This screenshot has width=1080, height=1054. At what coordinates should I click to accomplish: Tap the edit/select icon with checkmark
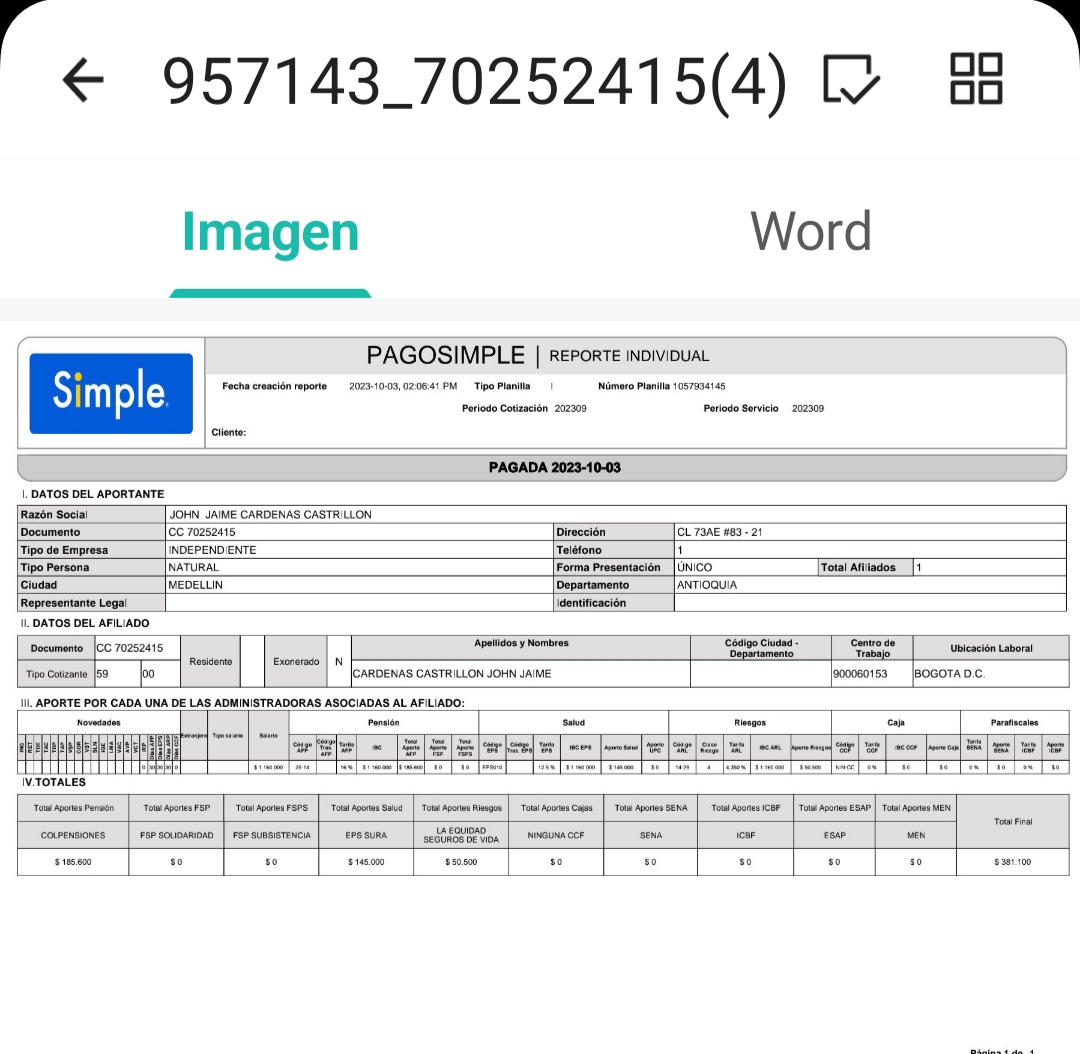tap(851, 80)
